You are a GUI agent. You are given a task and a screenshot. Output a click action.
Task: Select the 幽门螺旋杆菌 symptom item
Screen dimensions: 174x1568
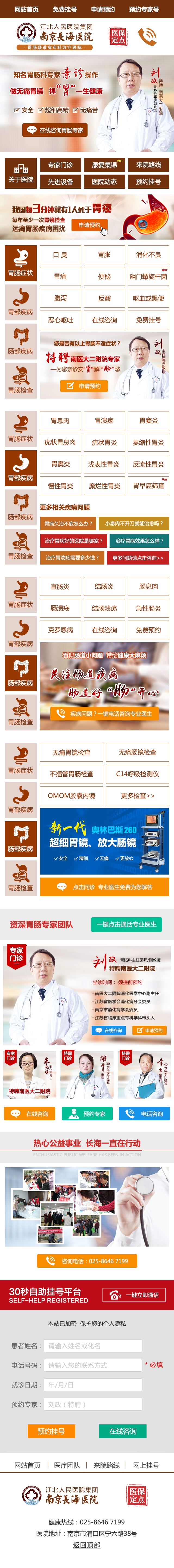(x=148, y=276)
